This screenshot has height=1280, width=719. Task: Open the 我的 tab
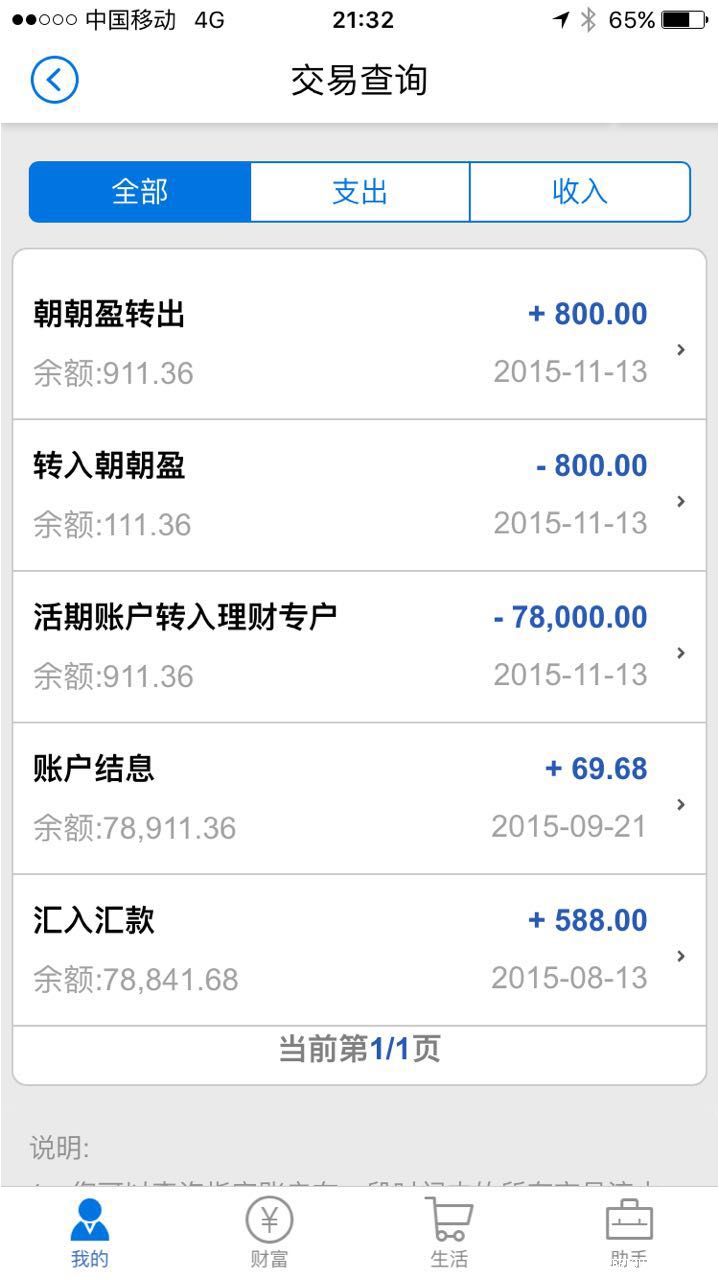click(x=90, y=1233)
